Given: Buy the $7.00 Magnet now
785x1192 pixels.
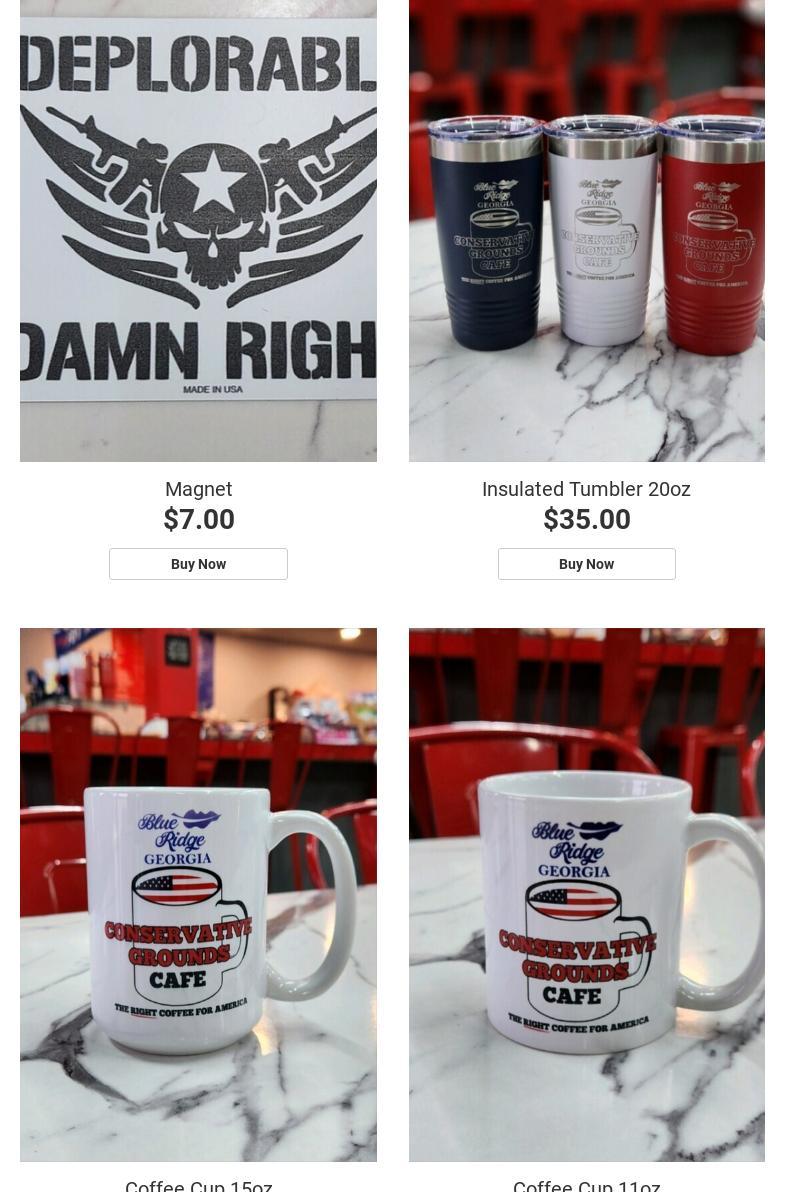Looking at the screenshot, I should point(198,564).
